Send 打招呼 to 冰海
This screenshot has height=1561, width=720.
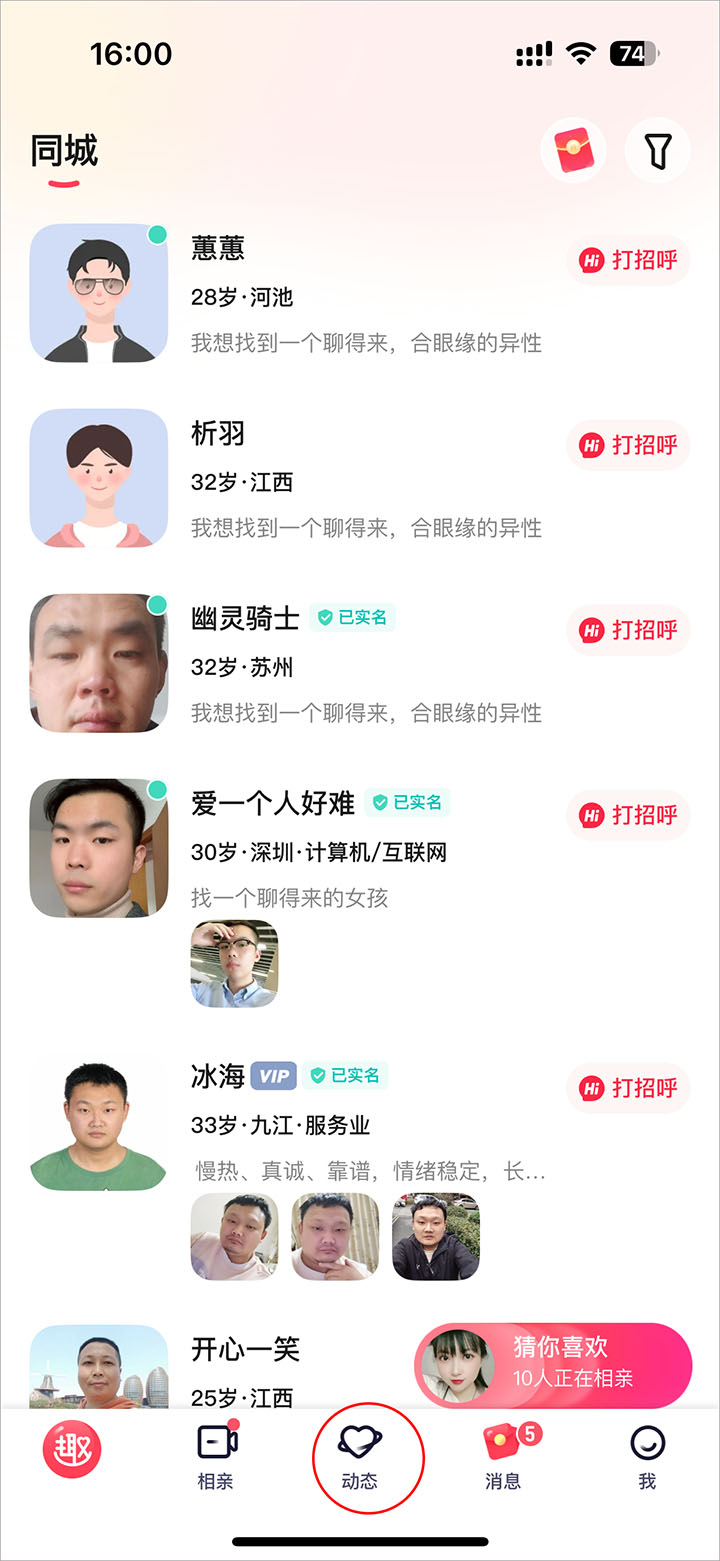629,1087
